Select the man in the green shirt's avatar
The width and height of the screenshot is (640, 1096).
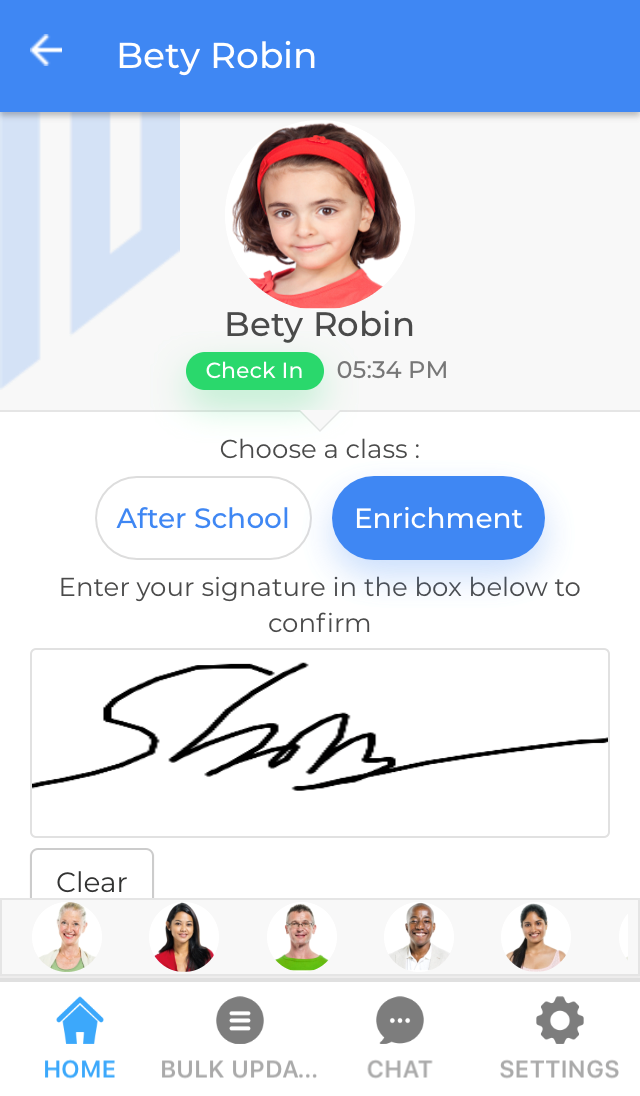302,937
